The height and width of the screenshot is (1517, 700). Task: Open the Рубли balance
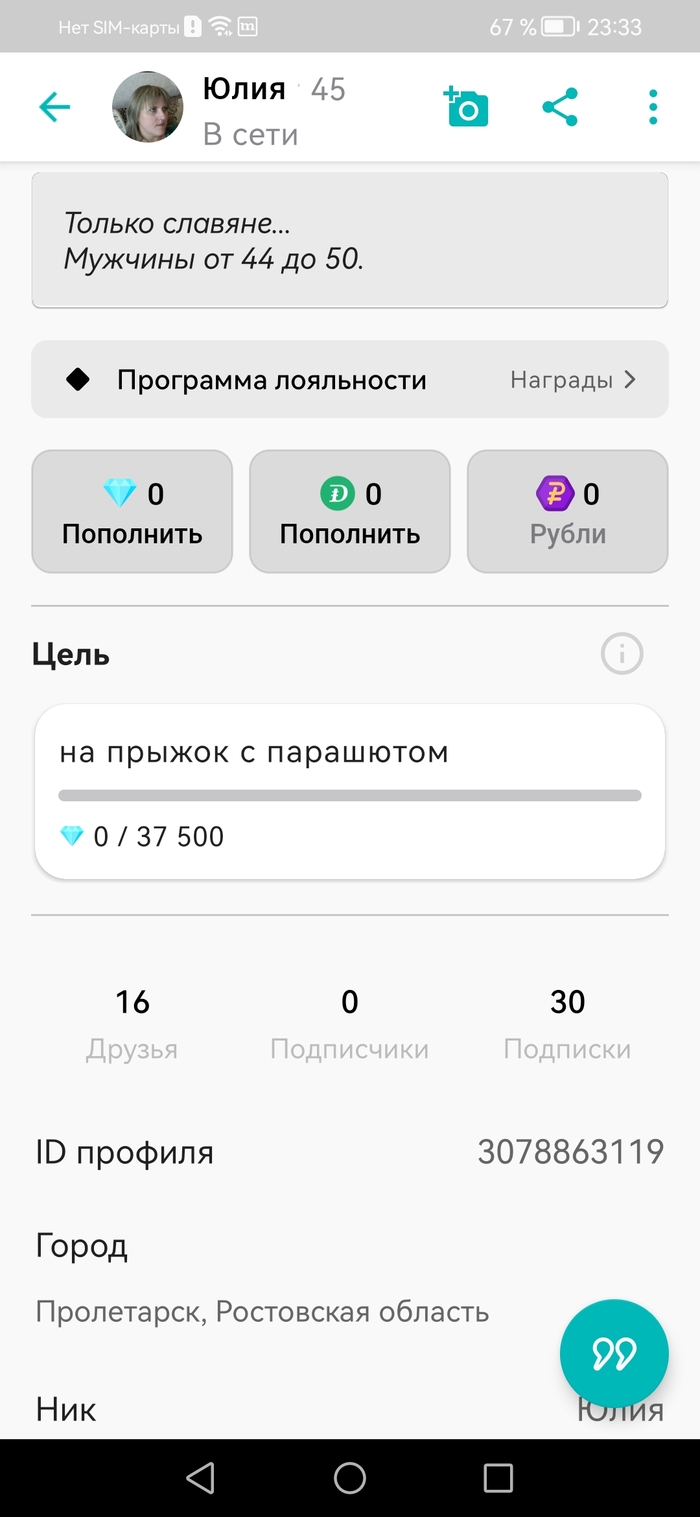[x=567, y=512]
